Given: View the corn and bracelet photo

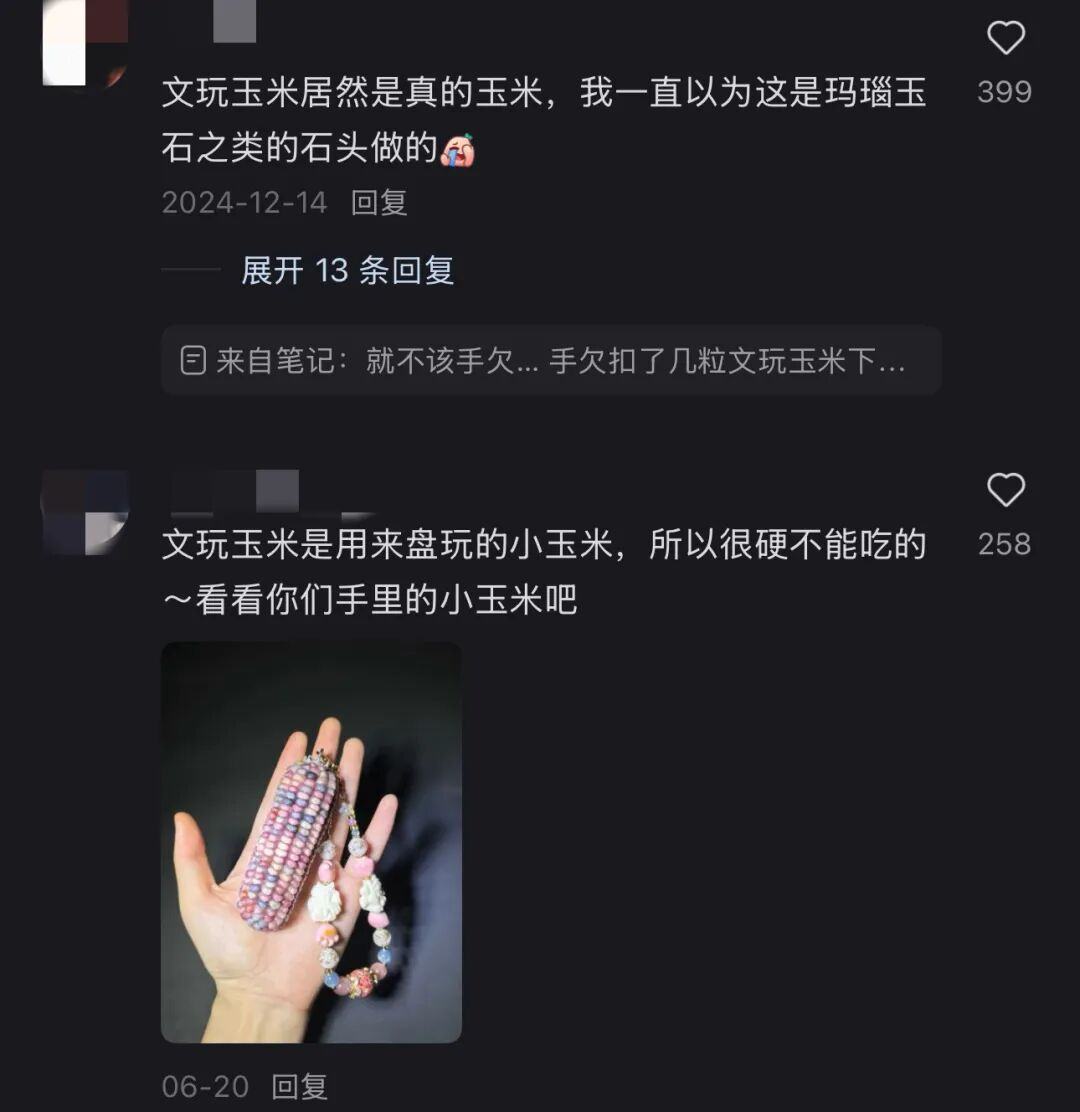Looking at the screenshot, I should (x=311, y=842).
